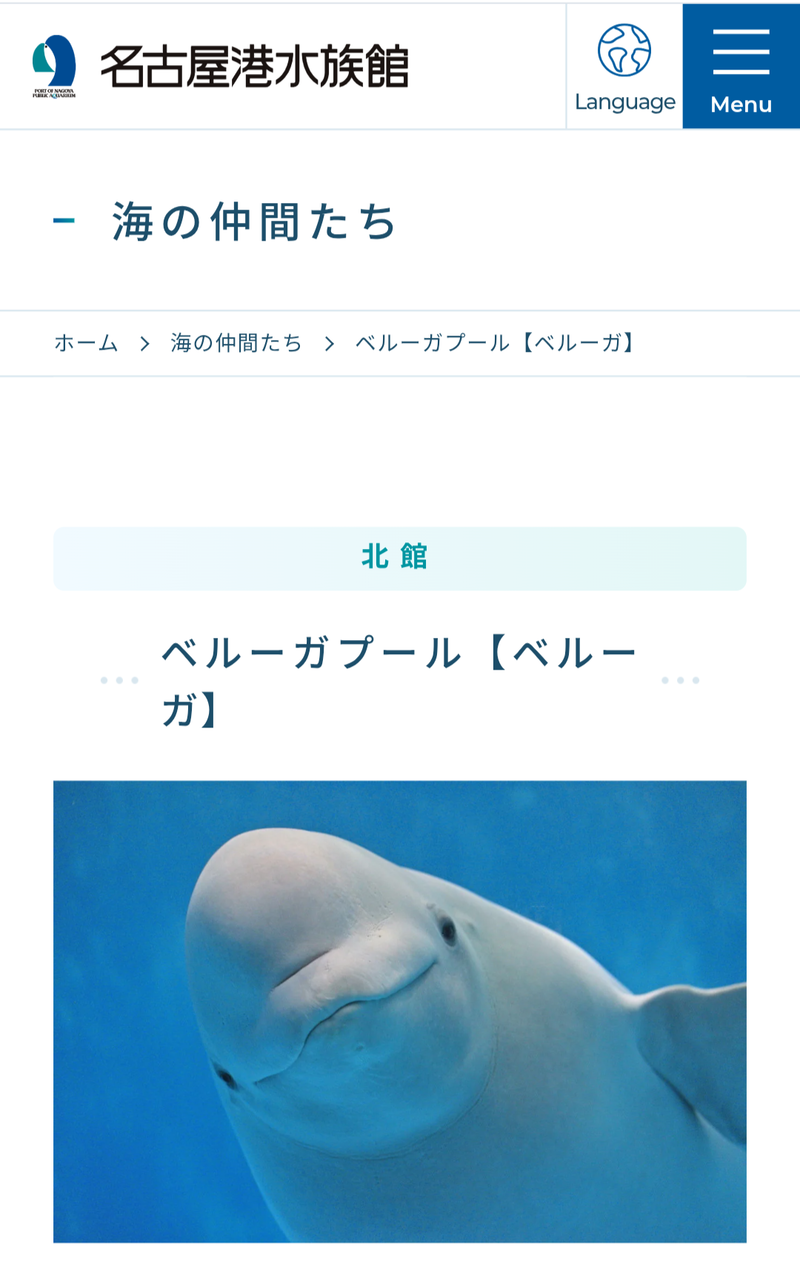The image size is (800, 1284).
Task: Open 海の仲間たち breadcrumb link
Action: (237, 343)
